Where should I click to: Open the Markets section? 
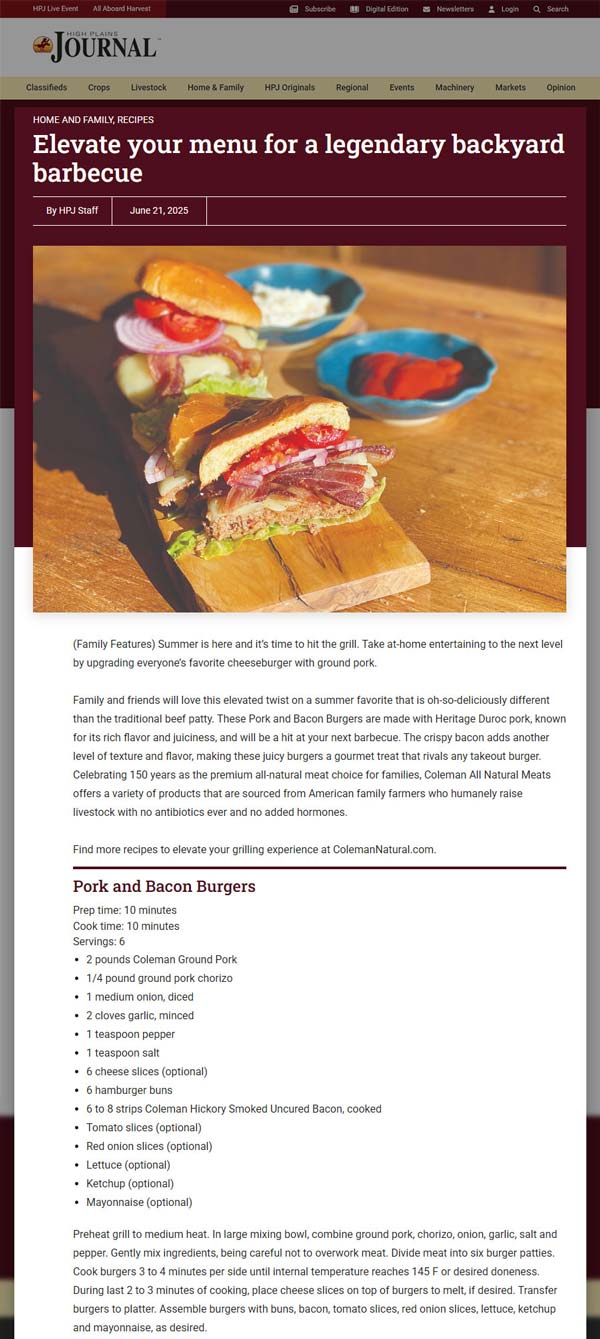click(x=510, y=88)
